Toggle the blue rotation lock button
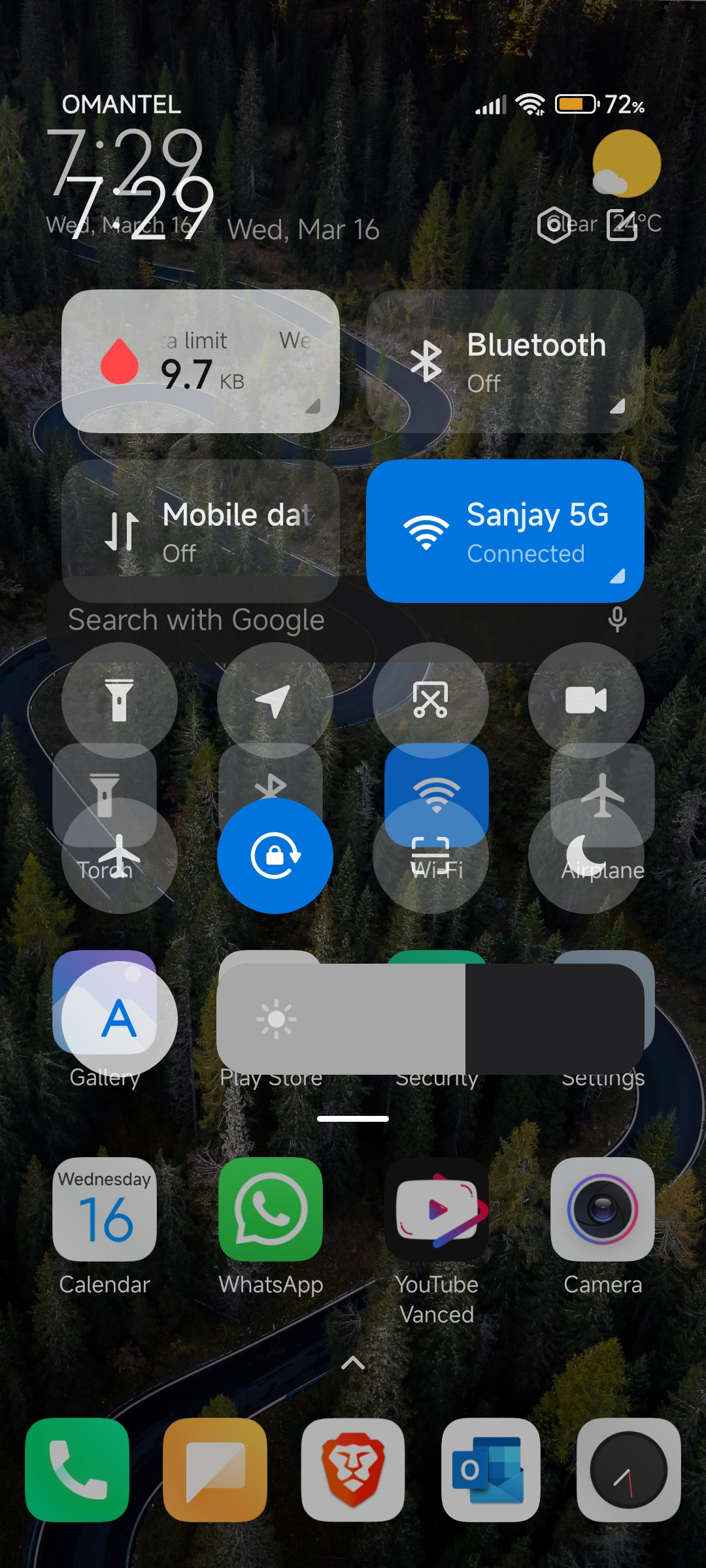 [275, 856]
